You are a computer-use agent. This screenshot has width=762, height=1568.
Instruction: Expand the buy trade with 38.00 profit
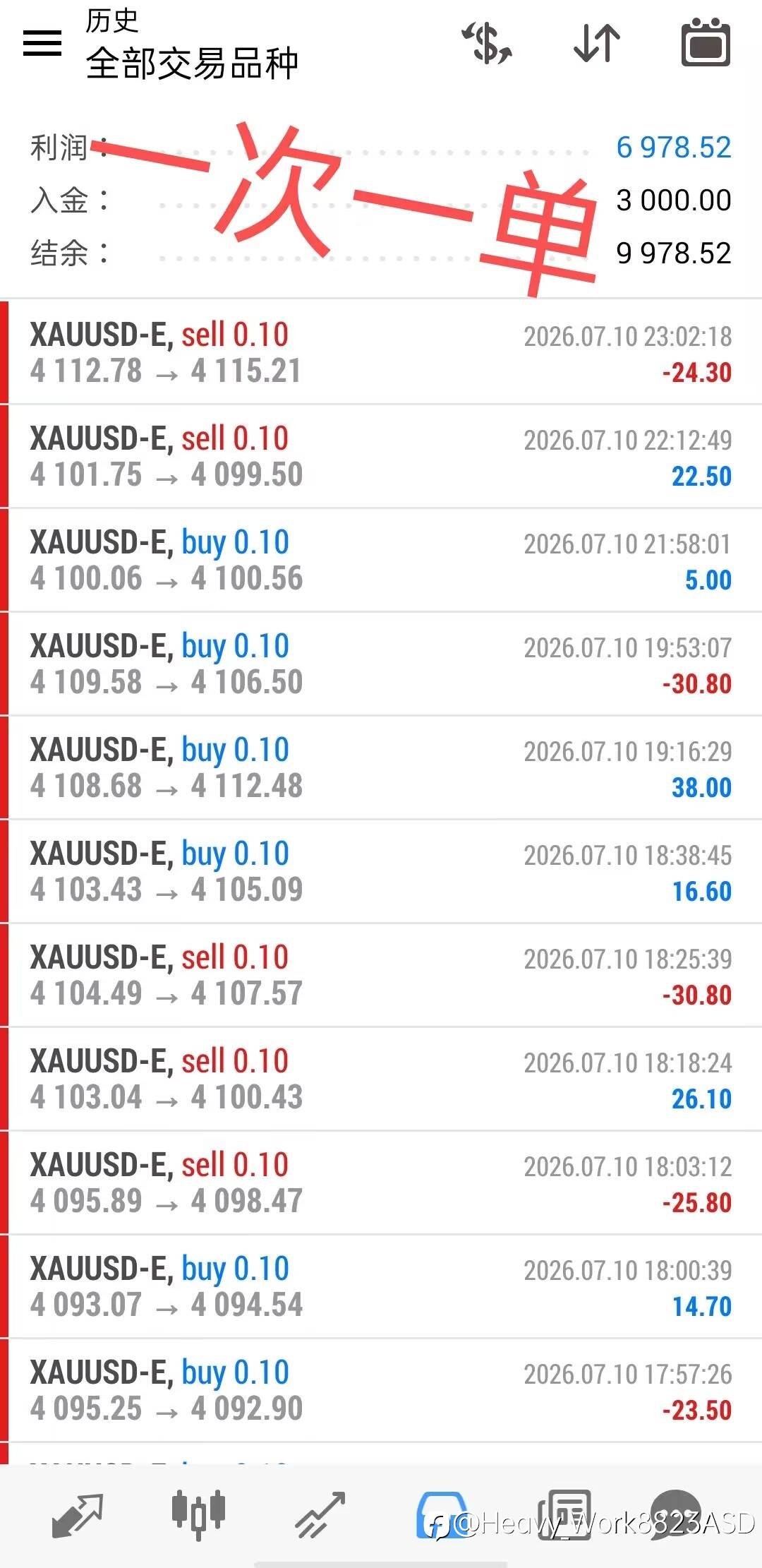pos(381,767)
